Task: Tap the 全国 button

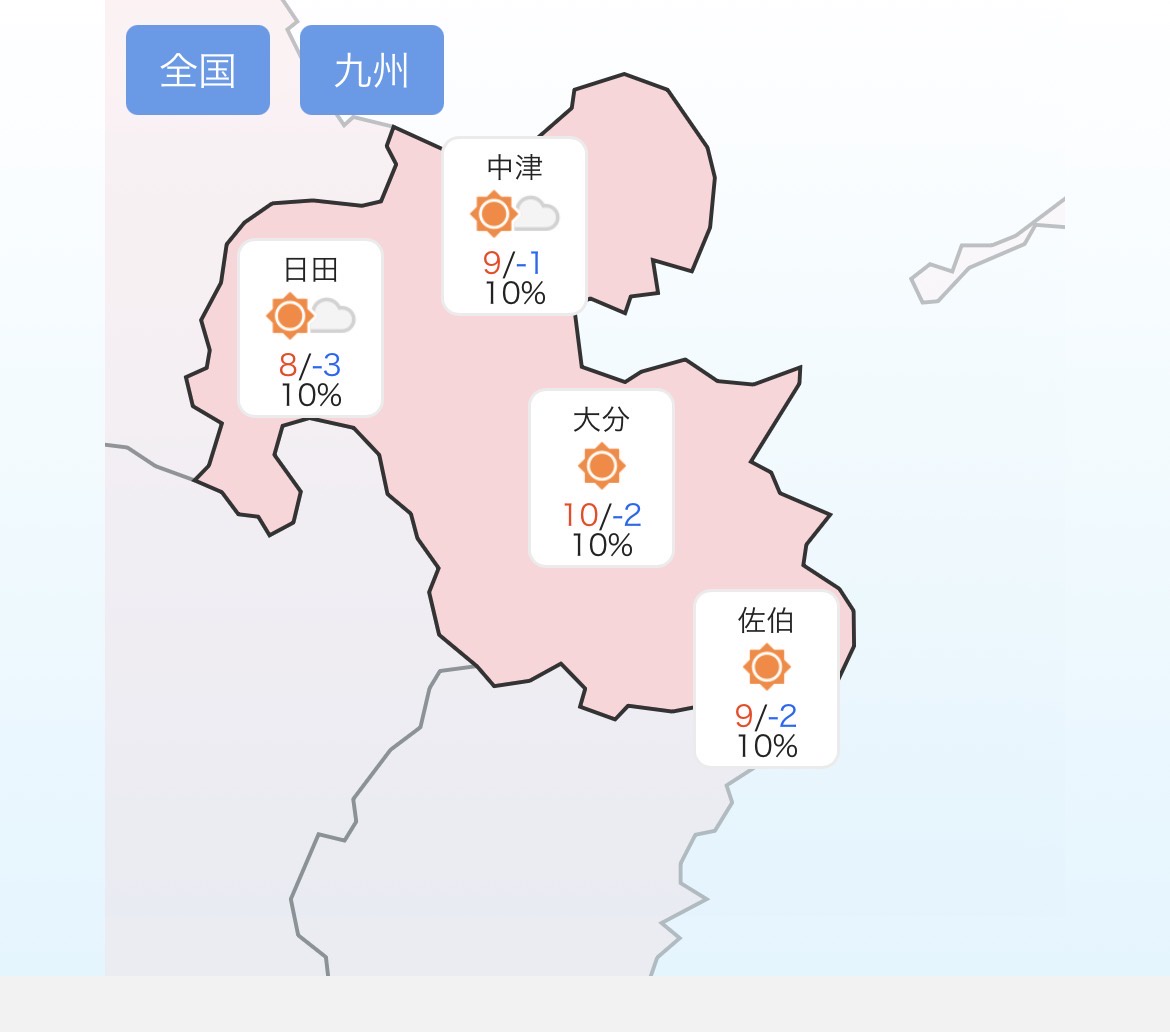Action: (x=198, y=70)
